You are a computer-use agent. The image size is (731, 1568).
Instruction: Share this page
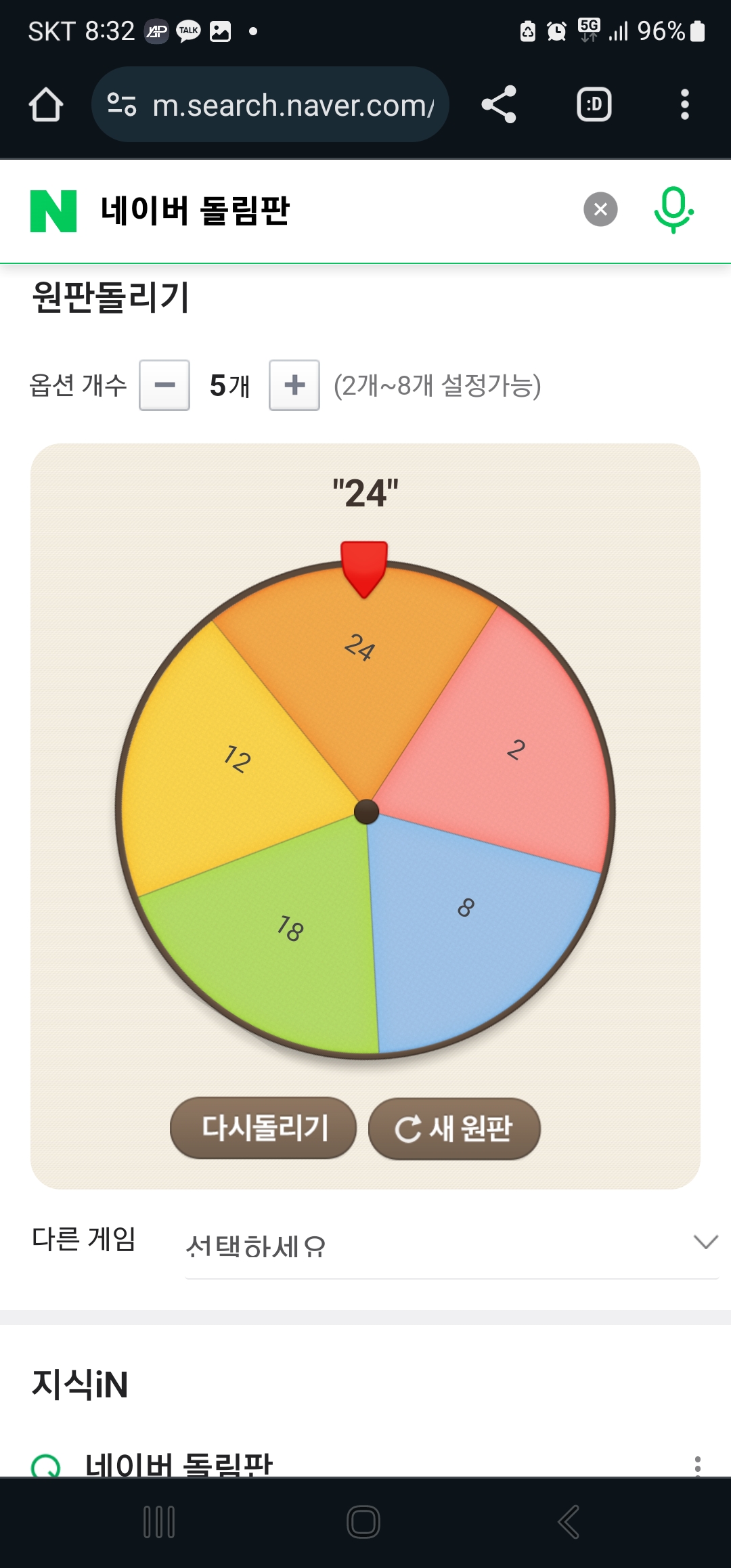click(499, 105)
